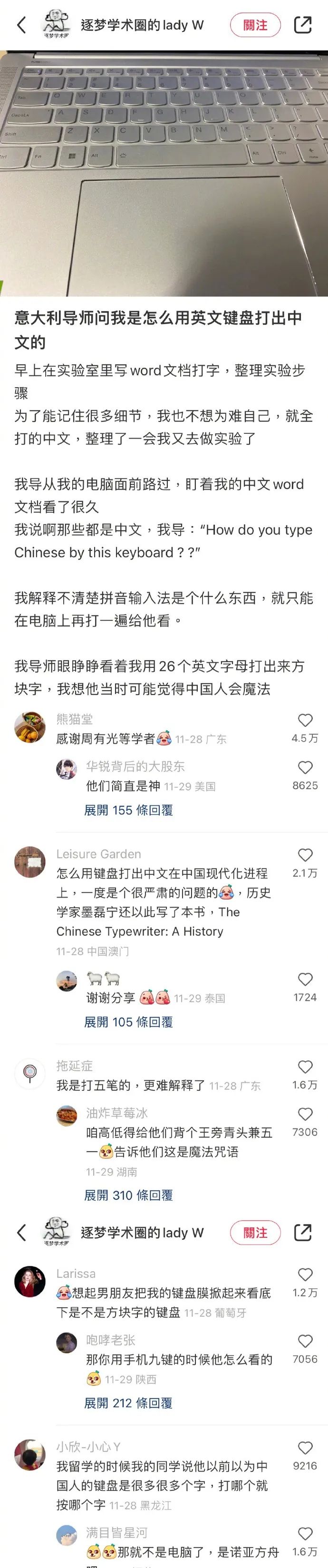Image resolution: width=328 pixels, height=1568 pixels.
Task: Like 熊猫堂's comment
Action: pyautogui.click(x=305, y=721)
